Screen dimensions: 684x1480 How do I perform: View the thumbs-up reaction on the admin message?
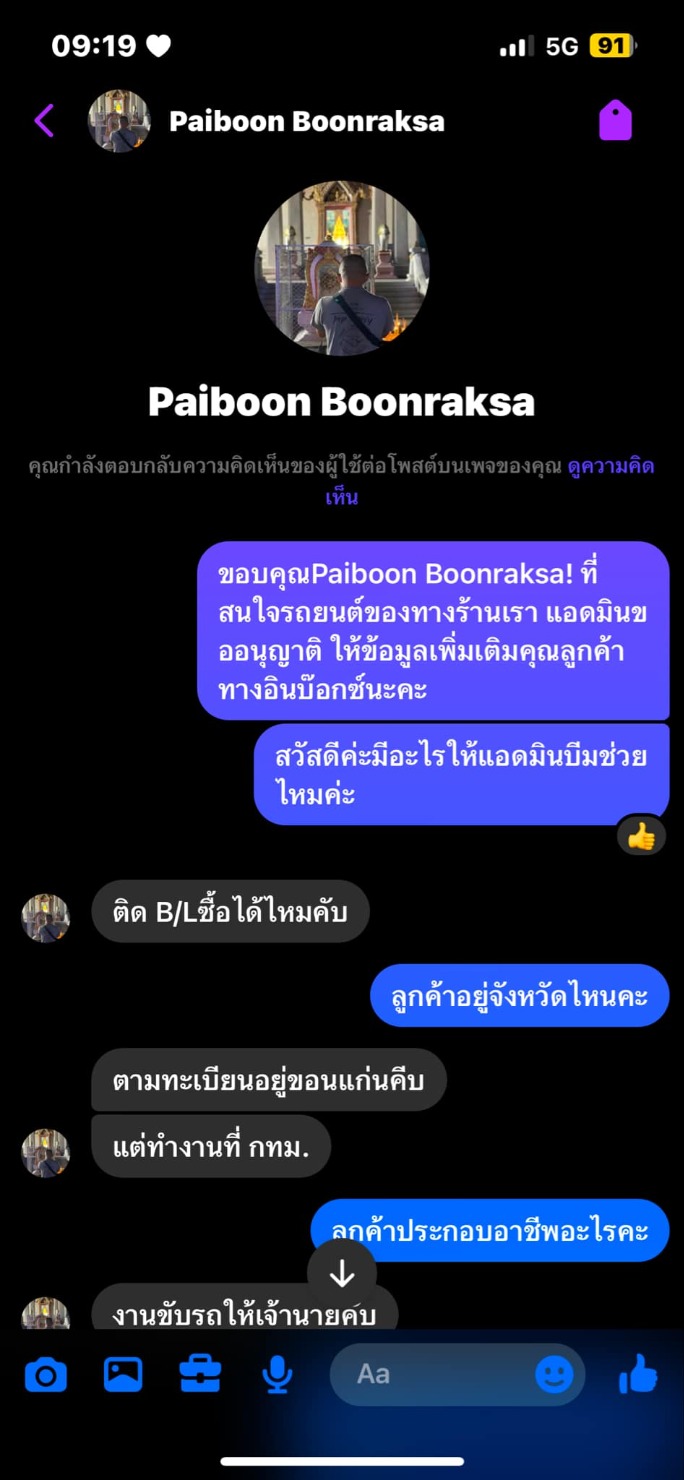click(x=641, y=836)
